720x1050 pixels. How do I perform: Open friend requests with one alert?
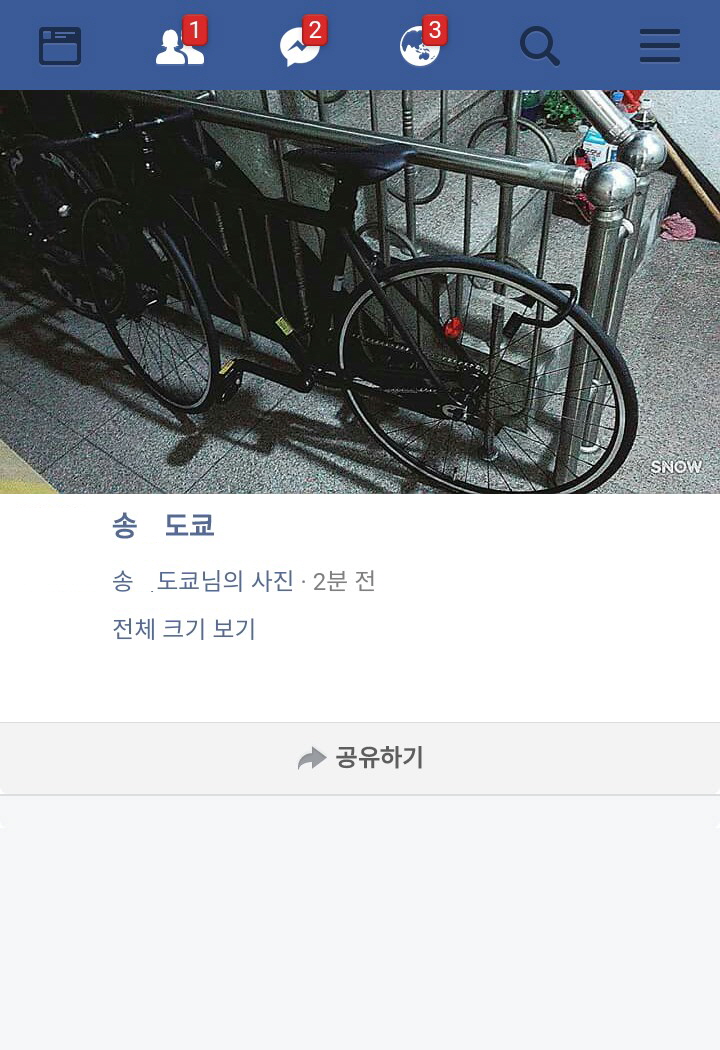180,46
